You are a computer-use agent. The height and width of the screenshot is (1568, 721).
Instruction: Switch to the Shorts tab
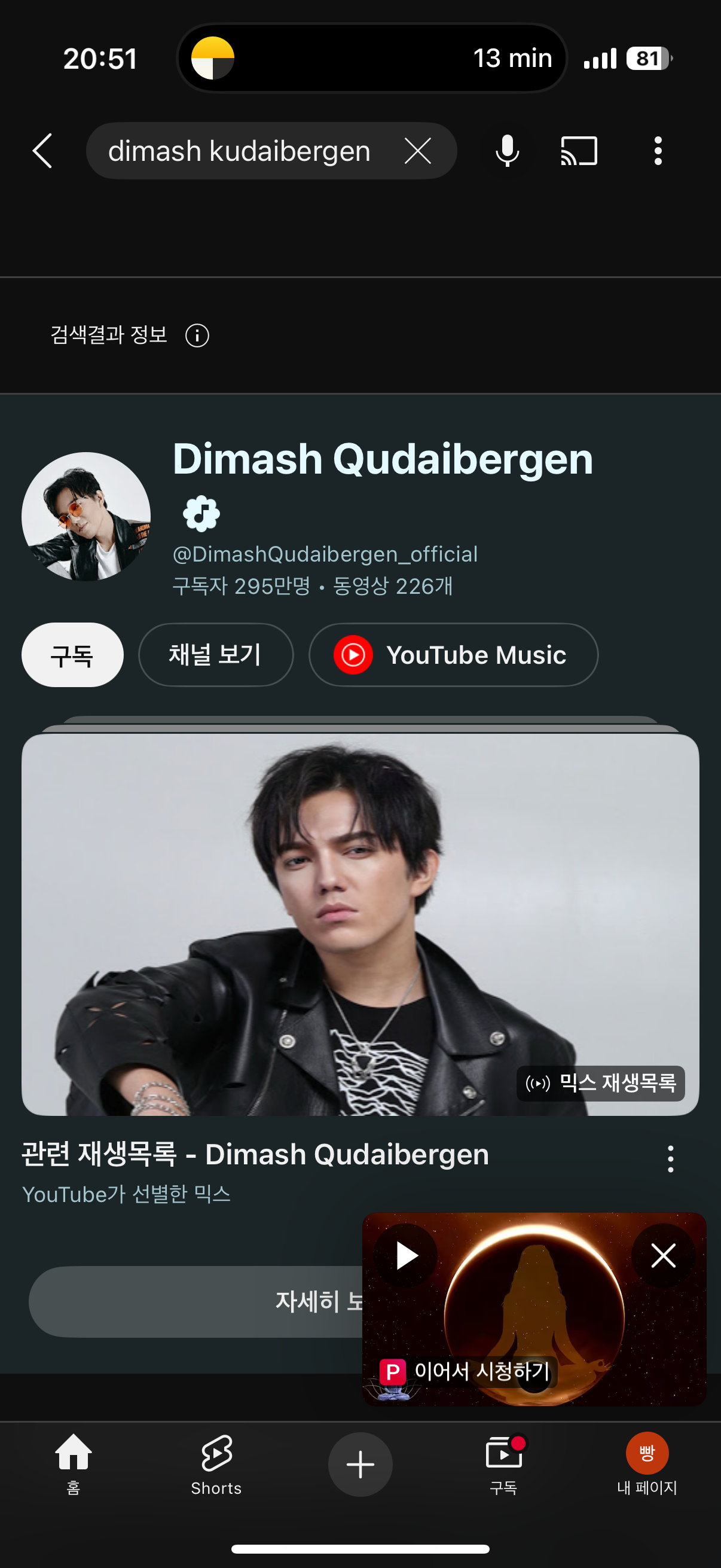(x=216, y=1463)
